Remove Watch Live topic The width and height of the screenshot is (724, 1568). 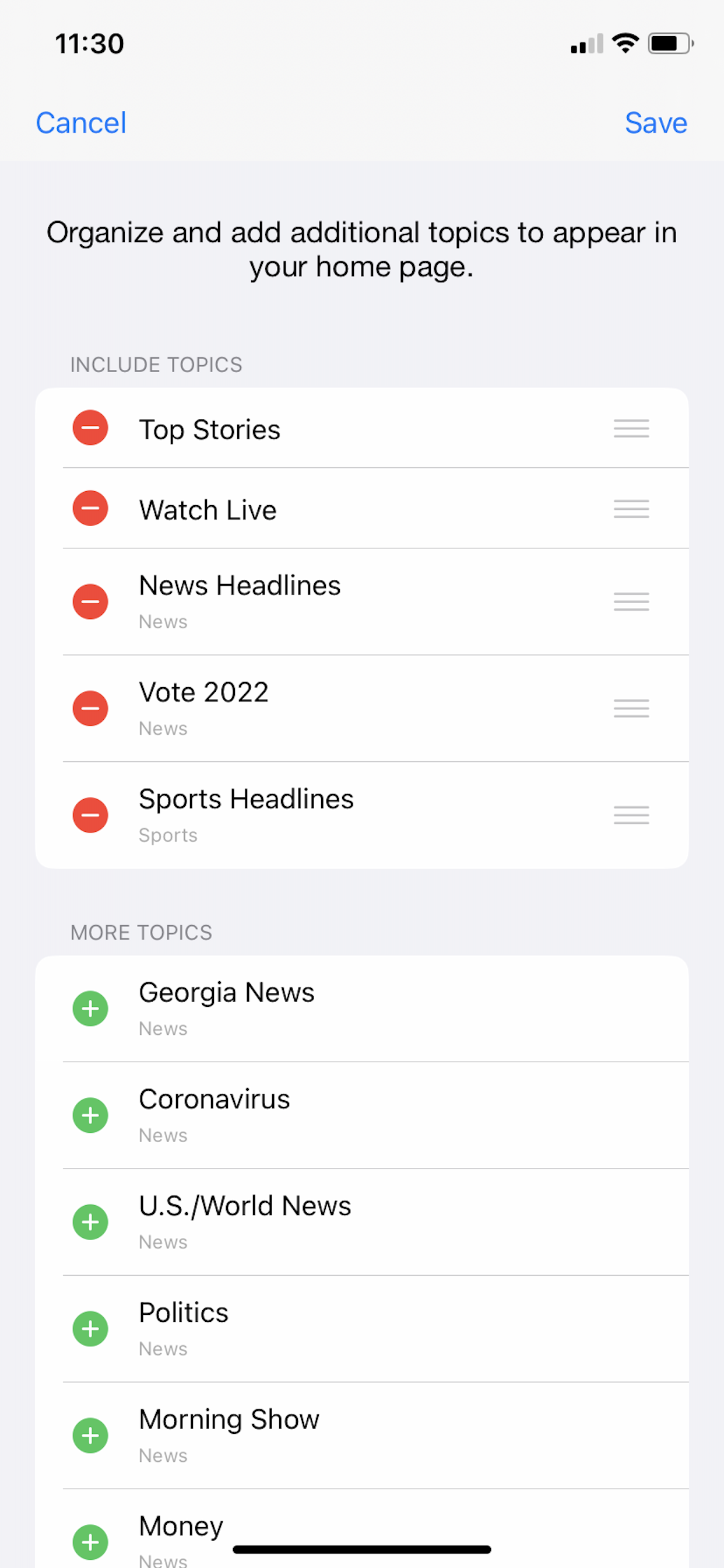tap(91, 508)
